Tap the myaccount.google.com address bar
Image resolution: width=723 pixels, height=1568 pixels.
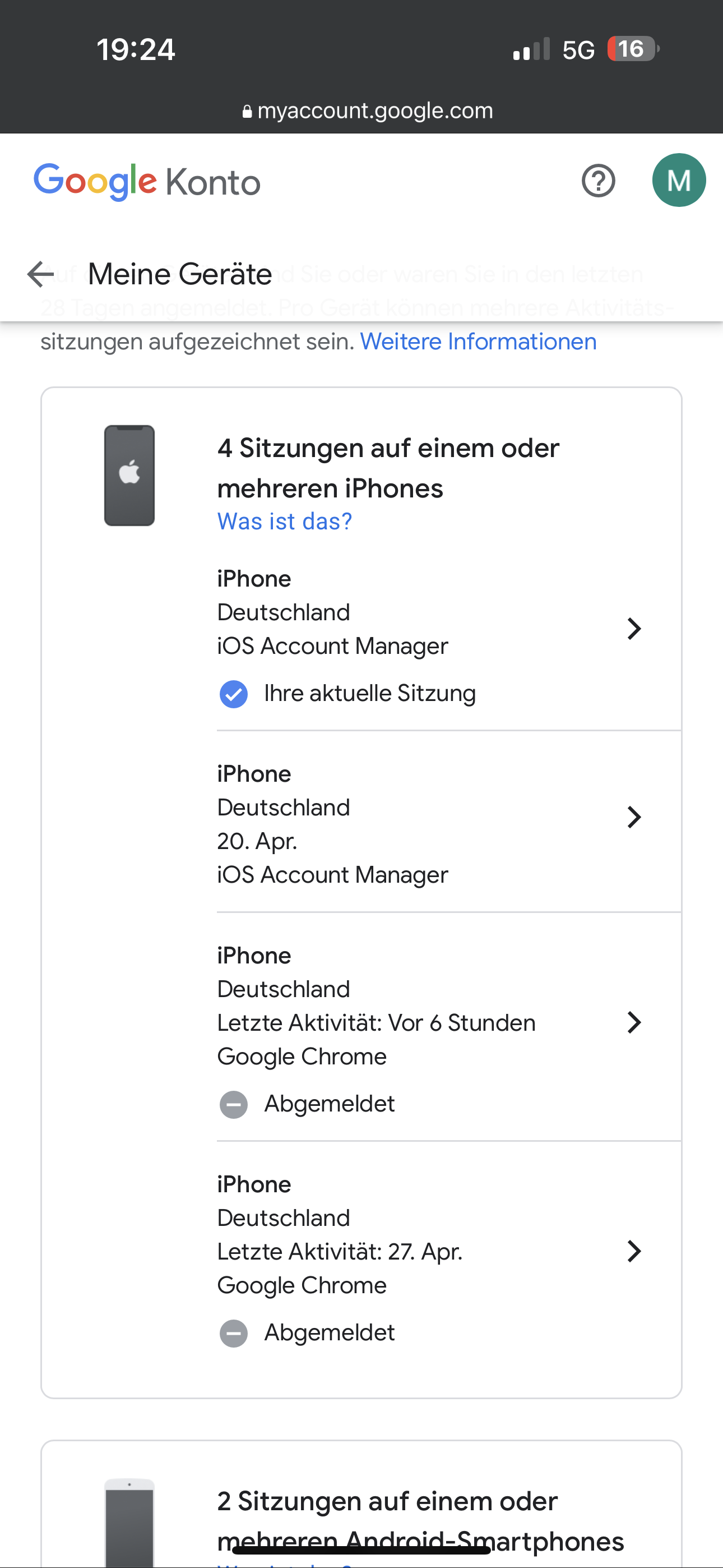coord(368,111)
